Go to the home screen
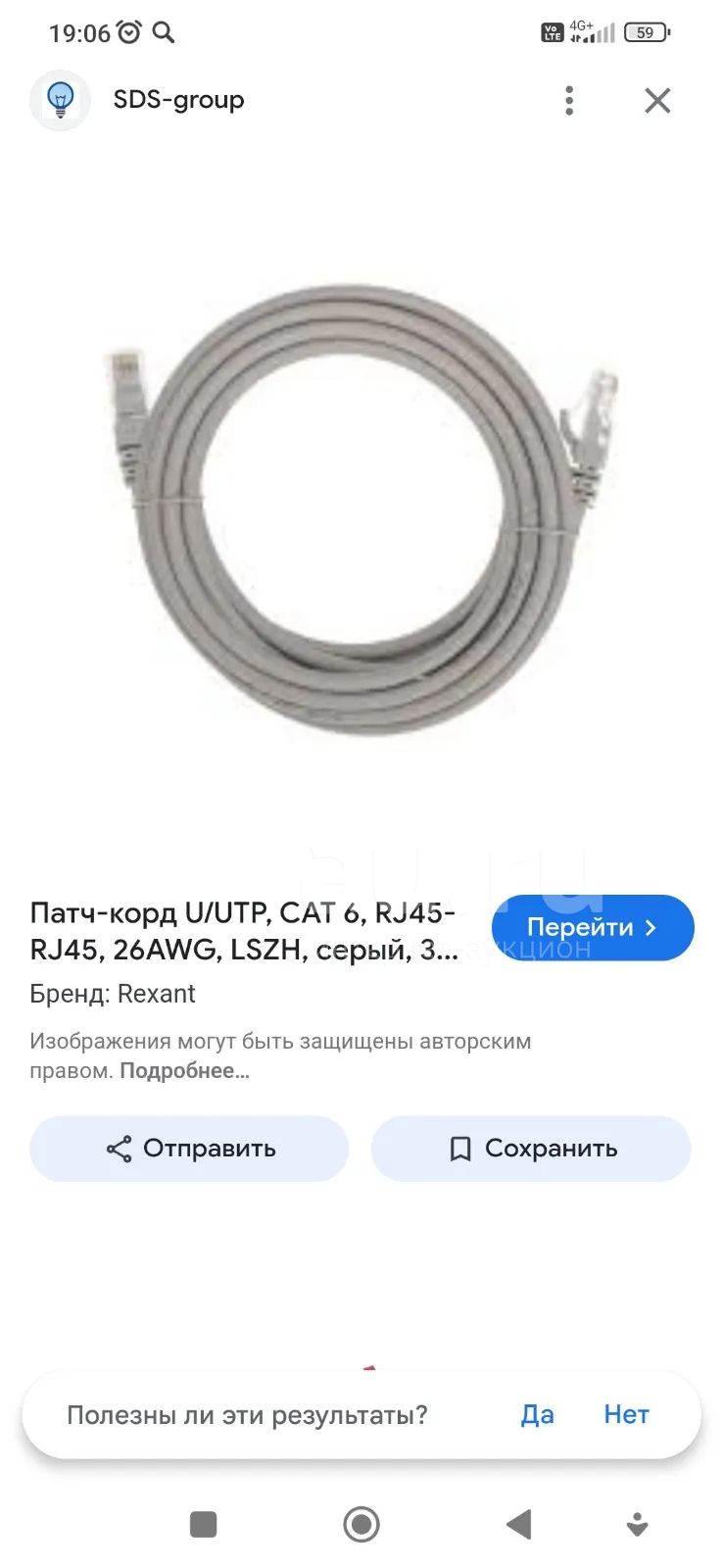Image resolution: width=723 pixels, height=1568 pixels. (x=361, y=1524)
